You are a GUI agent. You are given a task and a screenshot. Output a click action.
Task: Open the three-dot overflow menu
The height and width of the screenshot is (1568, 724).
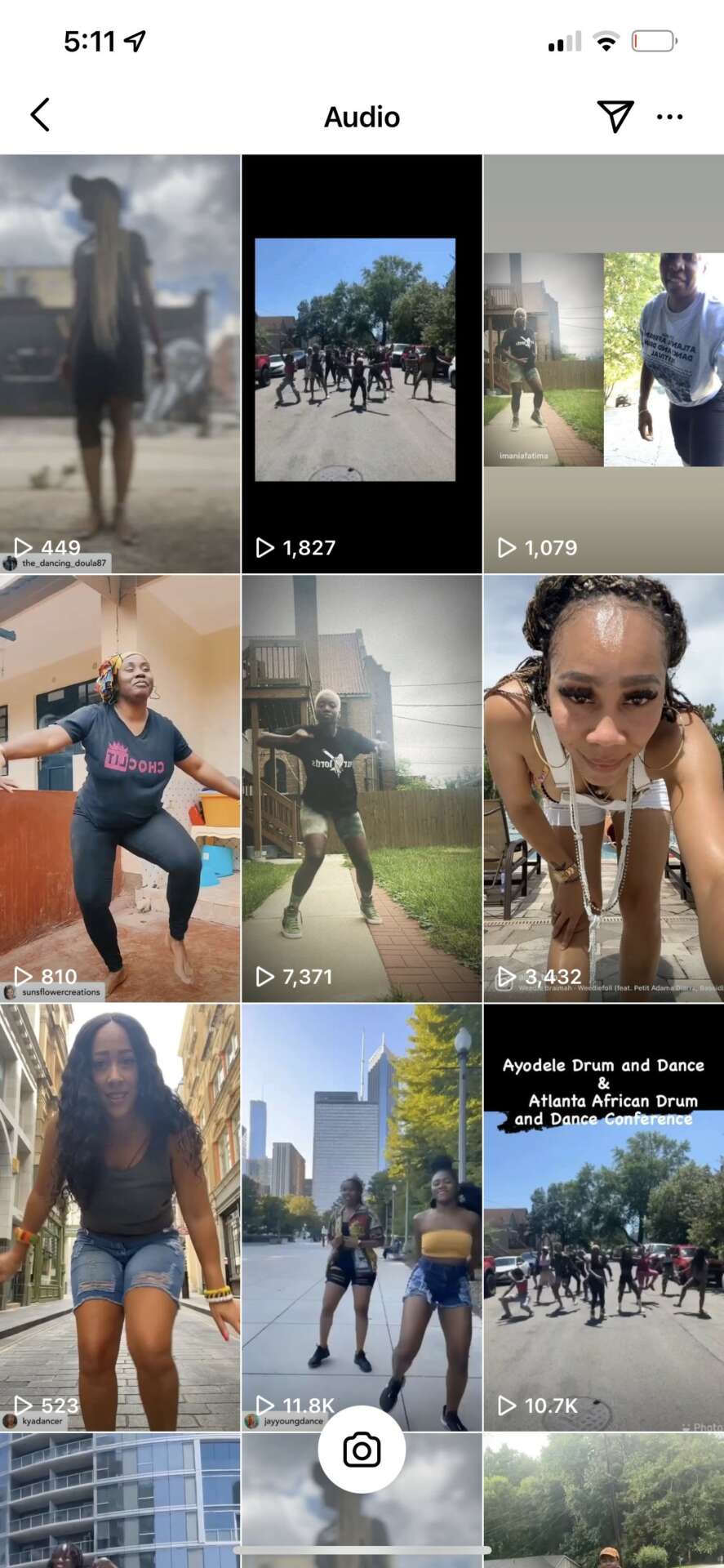[x=669, y=116]
